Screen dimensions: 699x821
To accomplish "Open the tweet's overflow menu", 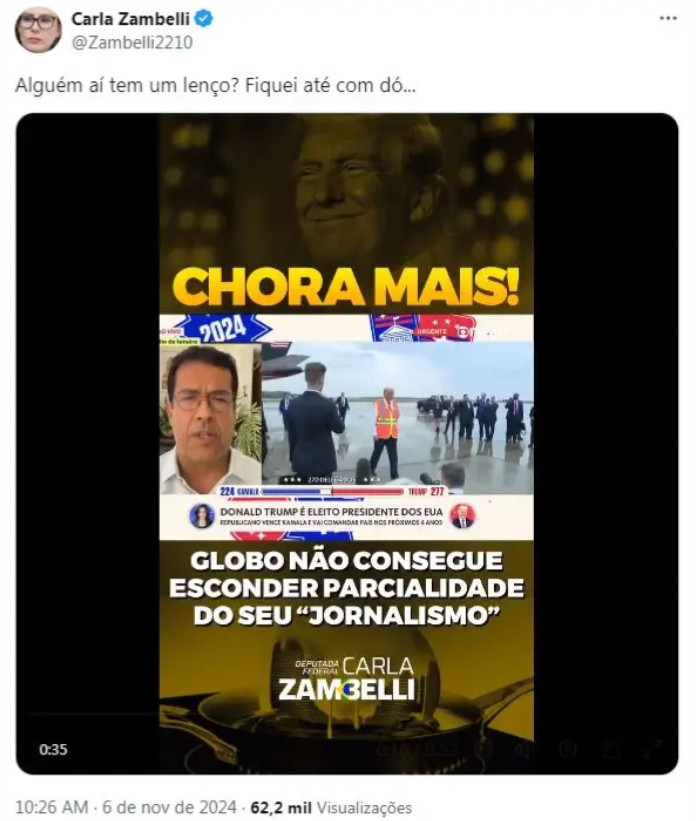I will (x=667, y=19).
